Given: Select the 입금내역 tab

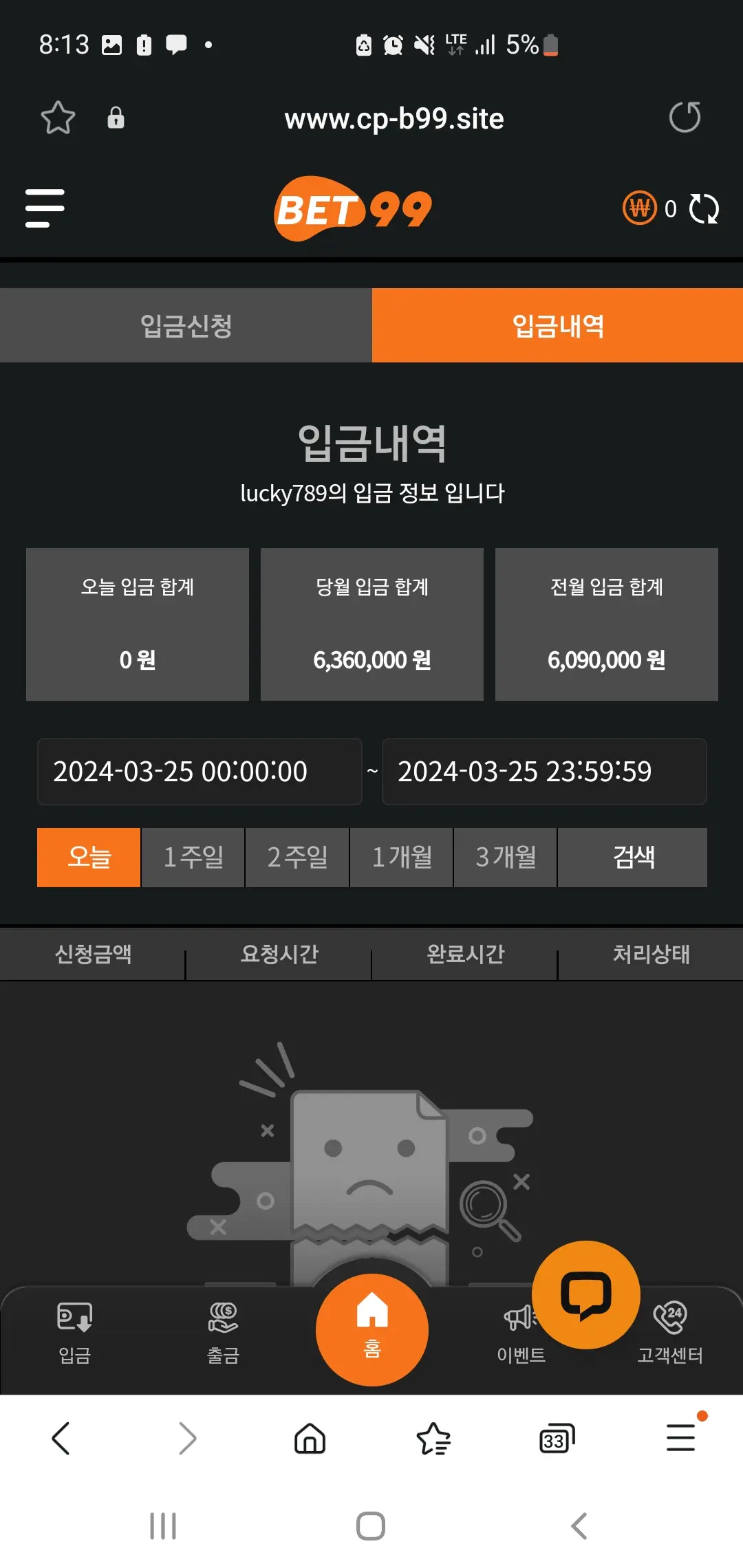Looking at the screenshot, I should click(x=557, y=325).
